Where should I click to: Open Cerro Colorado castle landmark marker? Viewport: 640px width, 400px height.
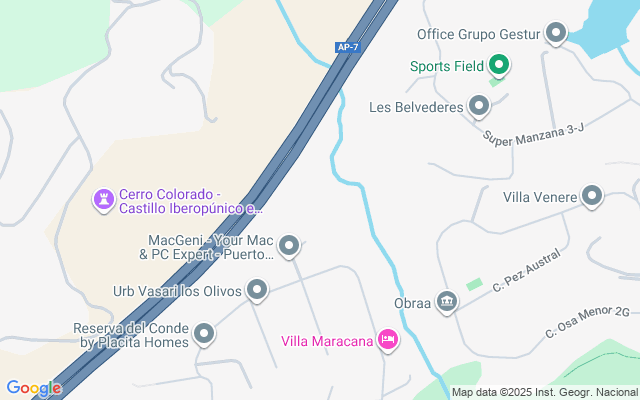103,201
